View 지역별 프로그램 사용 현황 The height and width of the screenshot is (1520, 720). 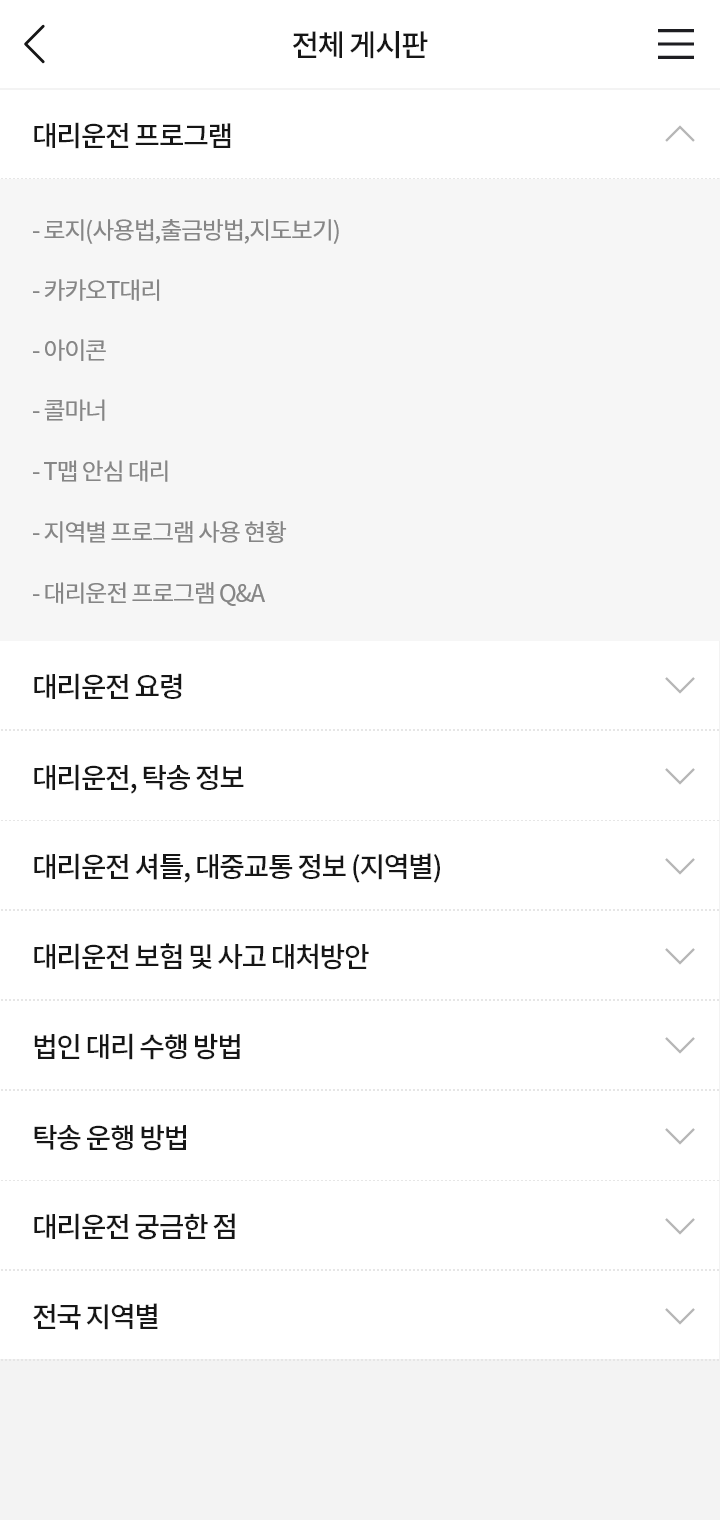tap(159, 531)
